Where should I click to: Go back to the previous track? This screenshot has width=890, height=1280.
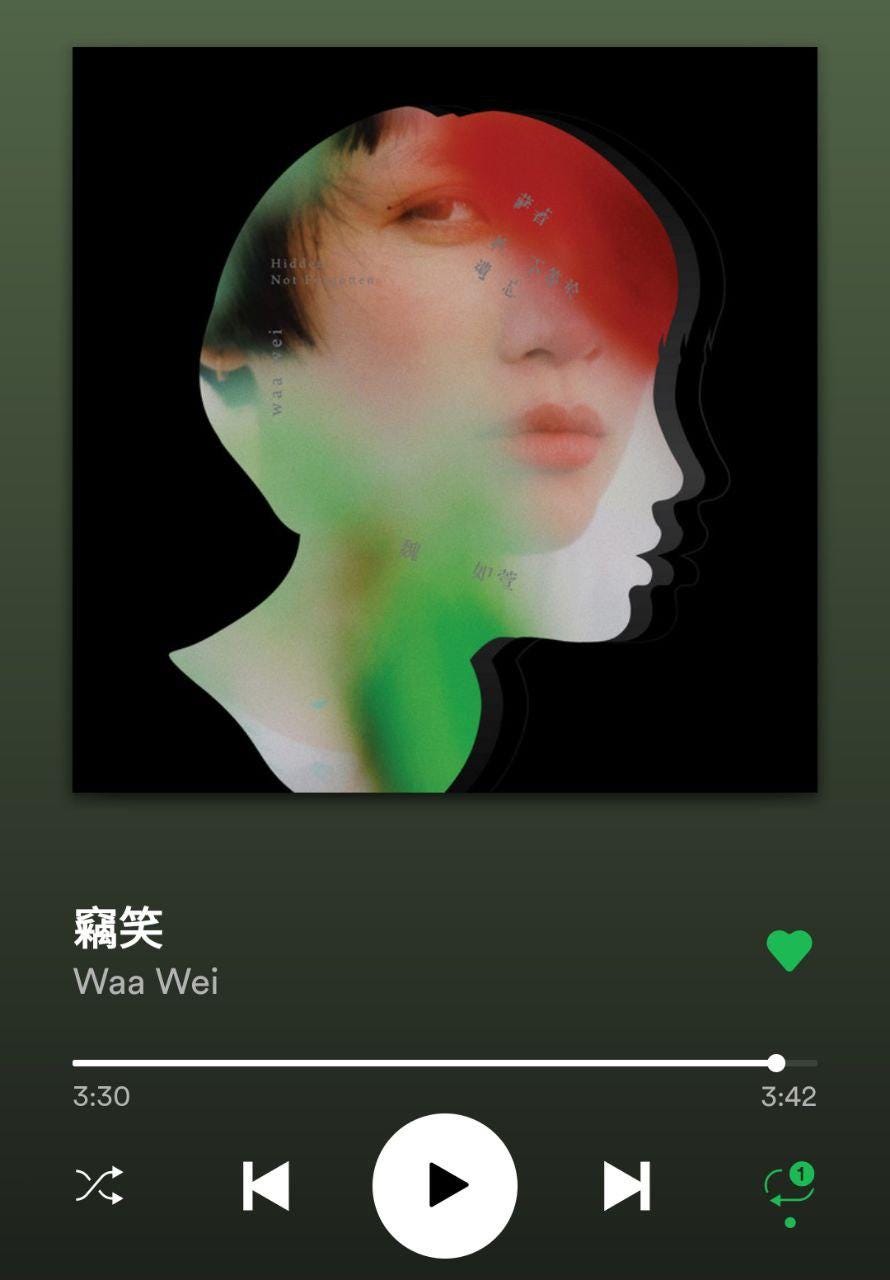[265, 1186]
